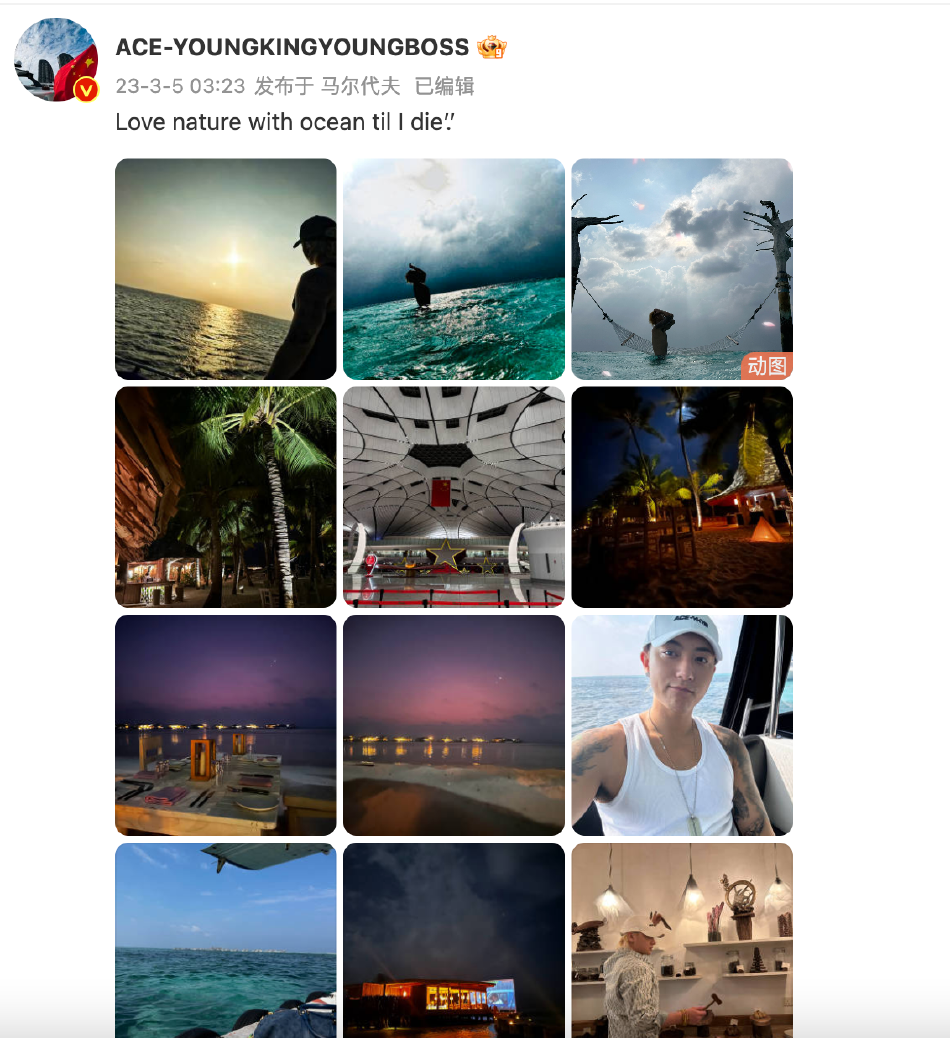
Task: Open the sunset silhouette photo
Action: pos(226,269)
